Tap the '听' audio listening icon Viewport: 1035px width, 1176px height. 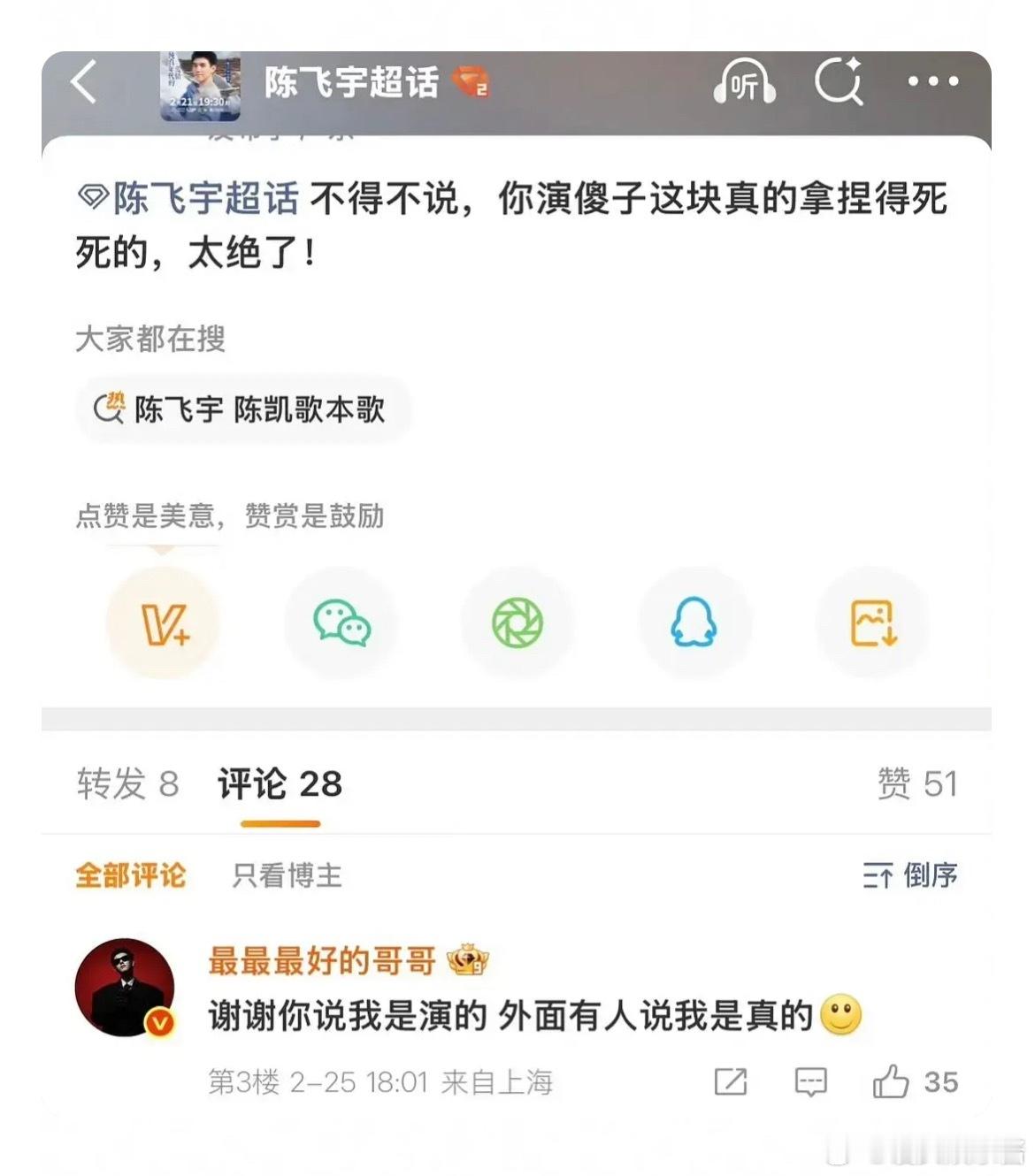pyautogui.click(x=743, y=82)
